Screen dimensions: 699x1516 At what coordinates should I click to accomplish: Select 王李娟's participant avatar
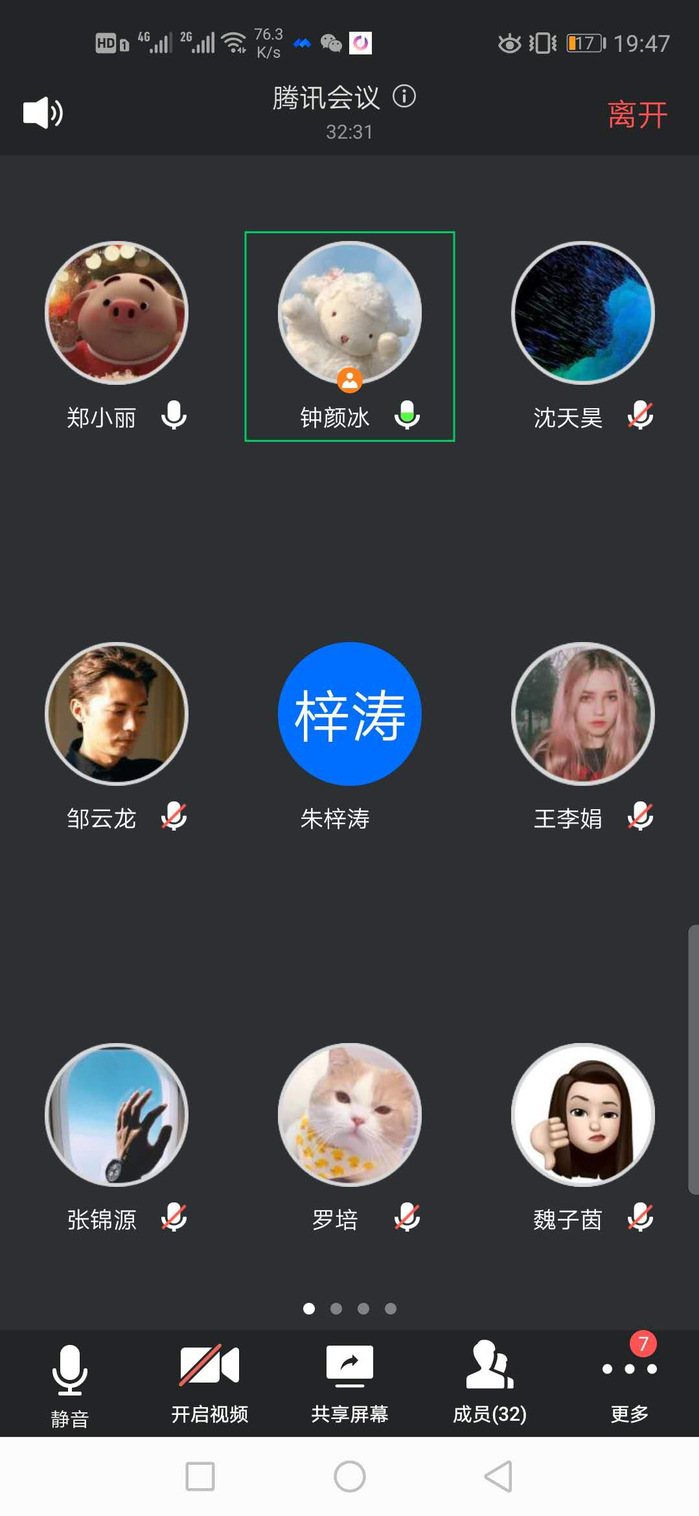(x=582, y=714)
